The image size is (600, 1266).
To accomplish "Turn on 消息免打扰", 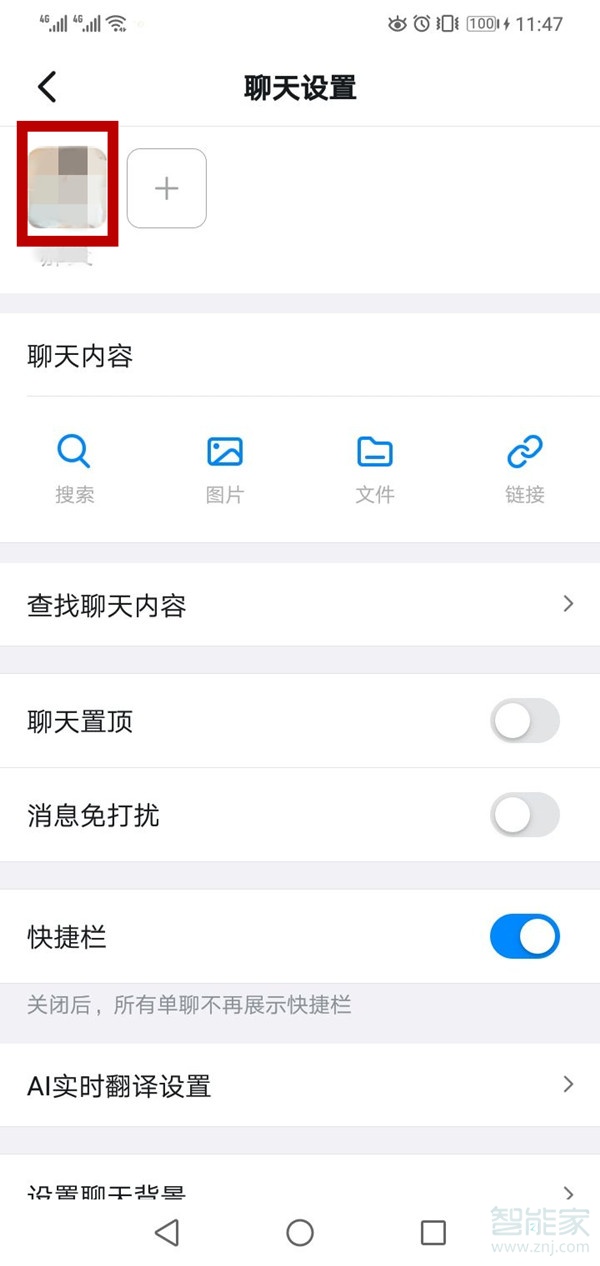I will pos(524,816).
